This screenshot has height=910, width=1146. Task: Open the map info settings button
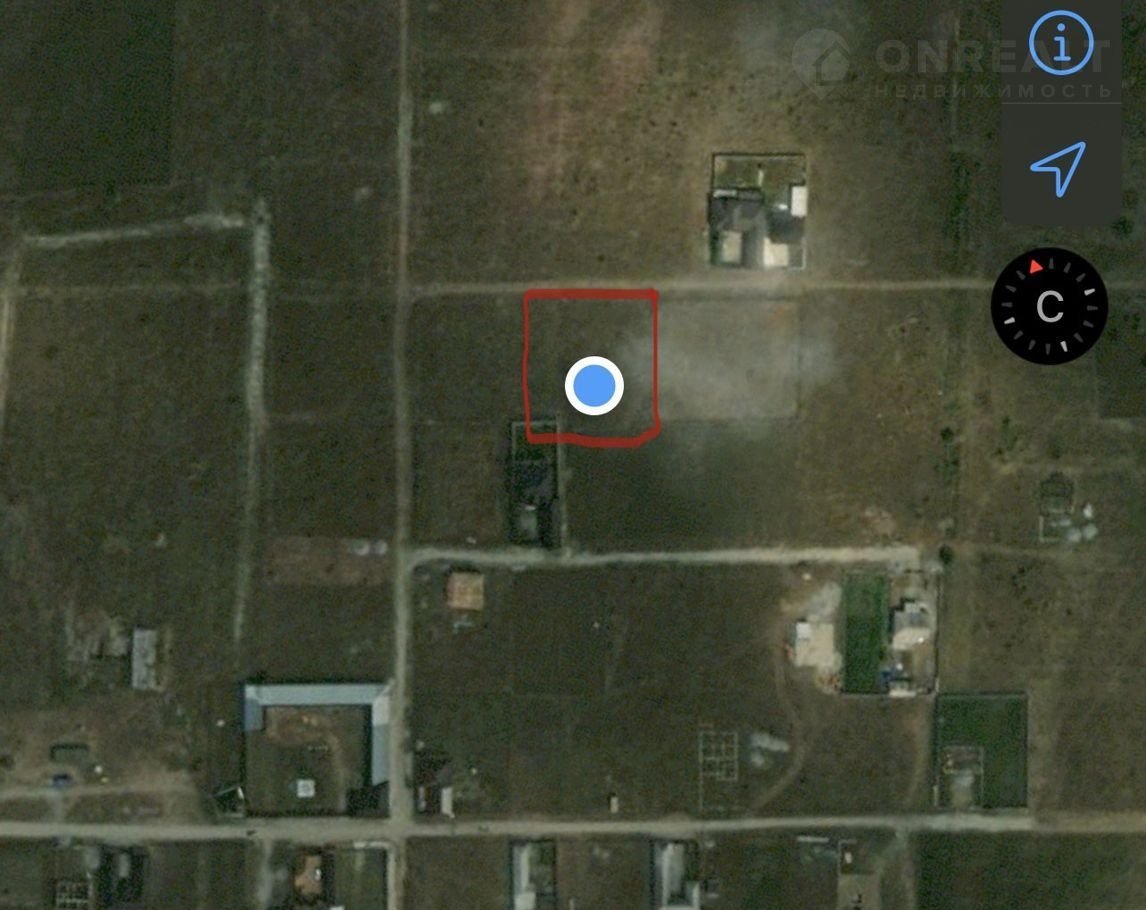tap(1060, 45)
